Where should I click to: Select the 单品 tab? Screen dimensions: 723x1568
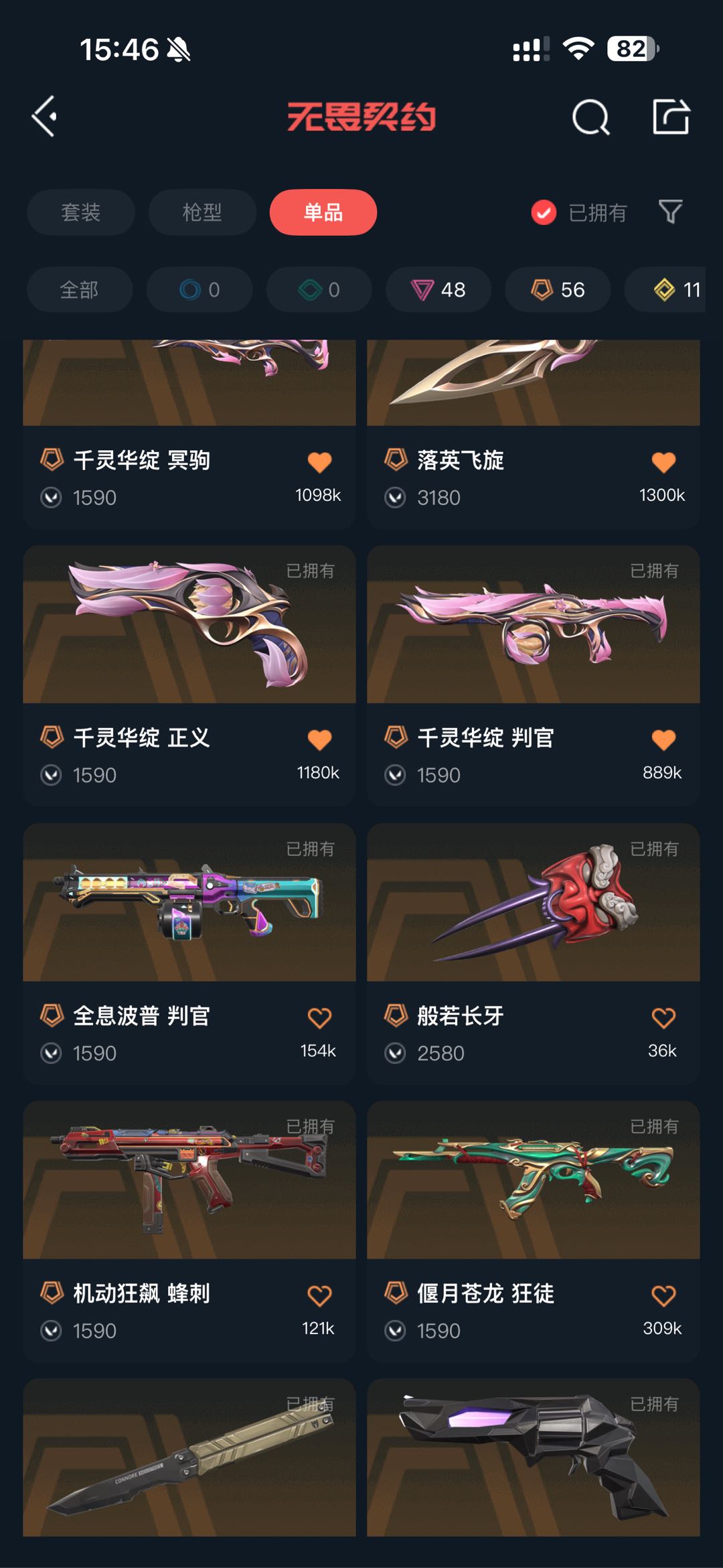323,212
